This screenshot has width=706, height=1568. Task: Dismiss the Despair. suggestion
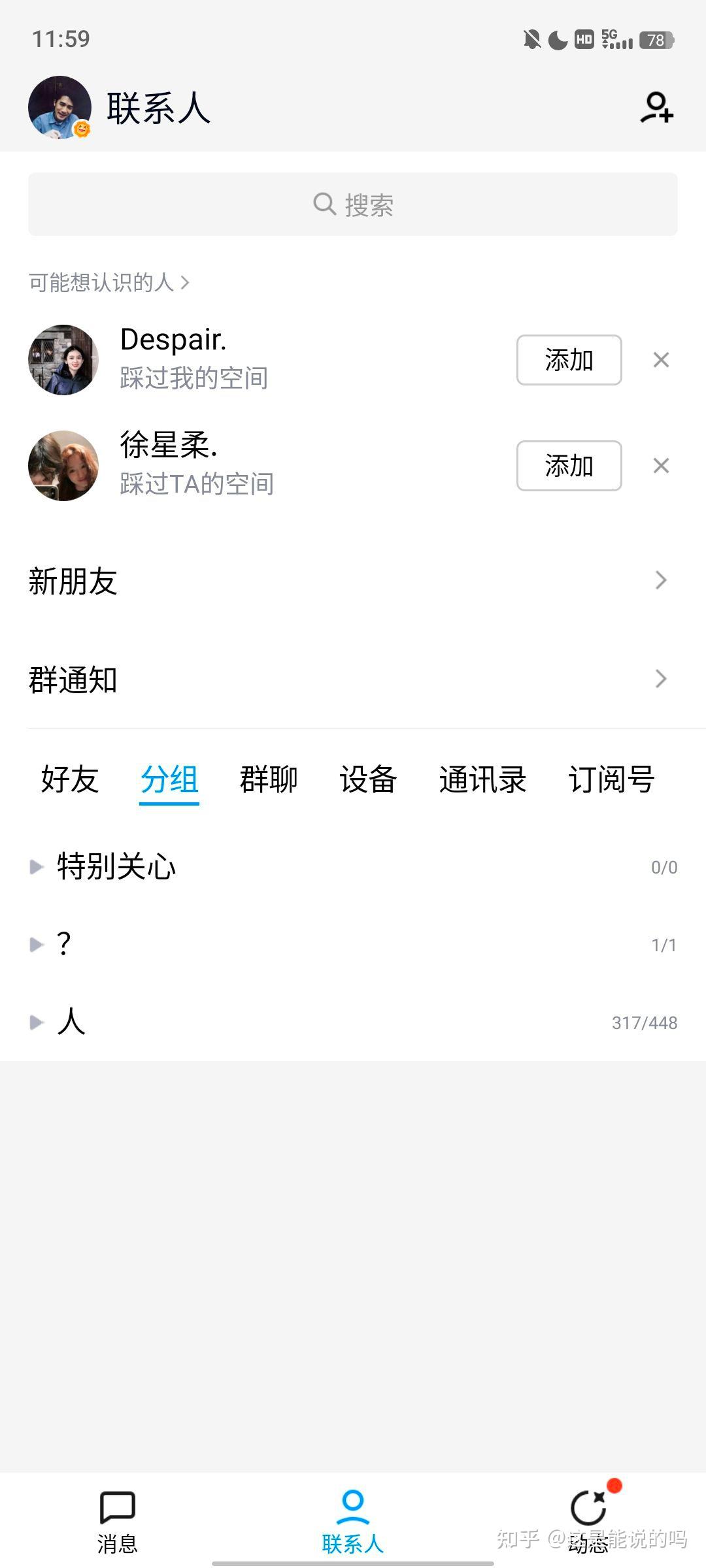point(661,360)
